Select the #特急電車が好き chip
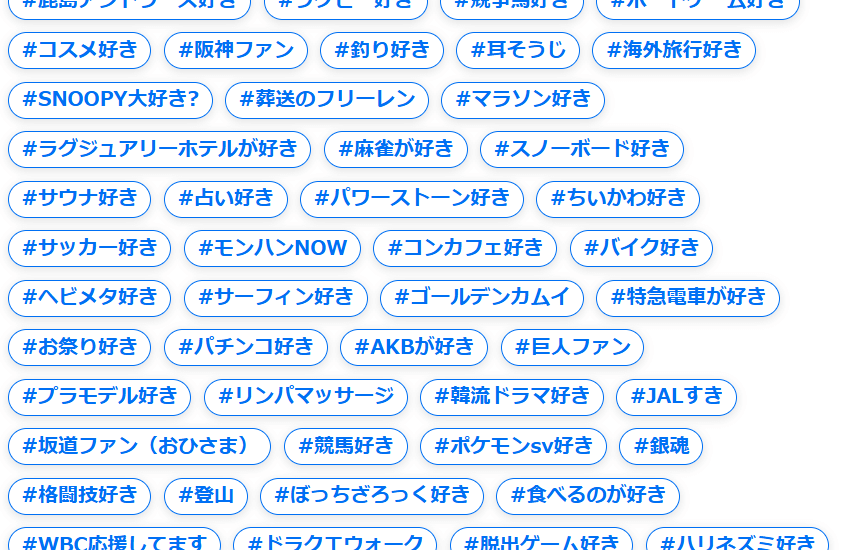 coord(688,298)
